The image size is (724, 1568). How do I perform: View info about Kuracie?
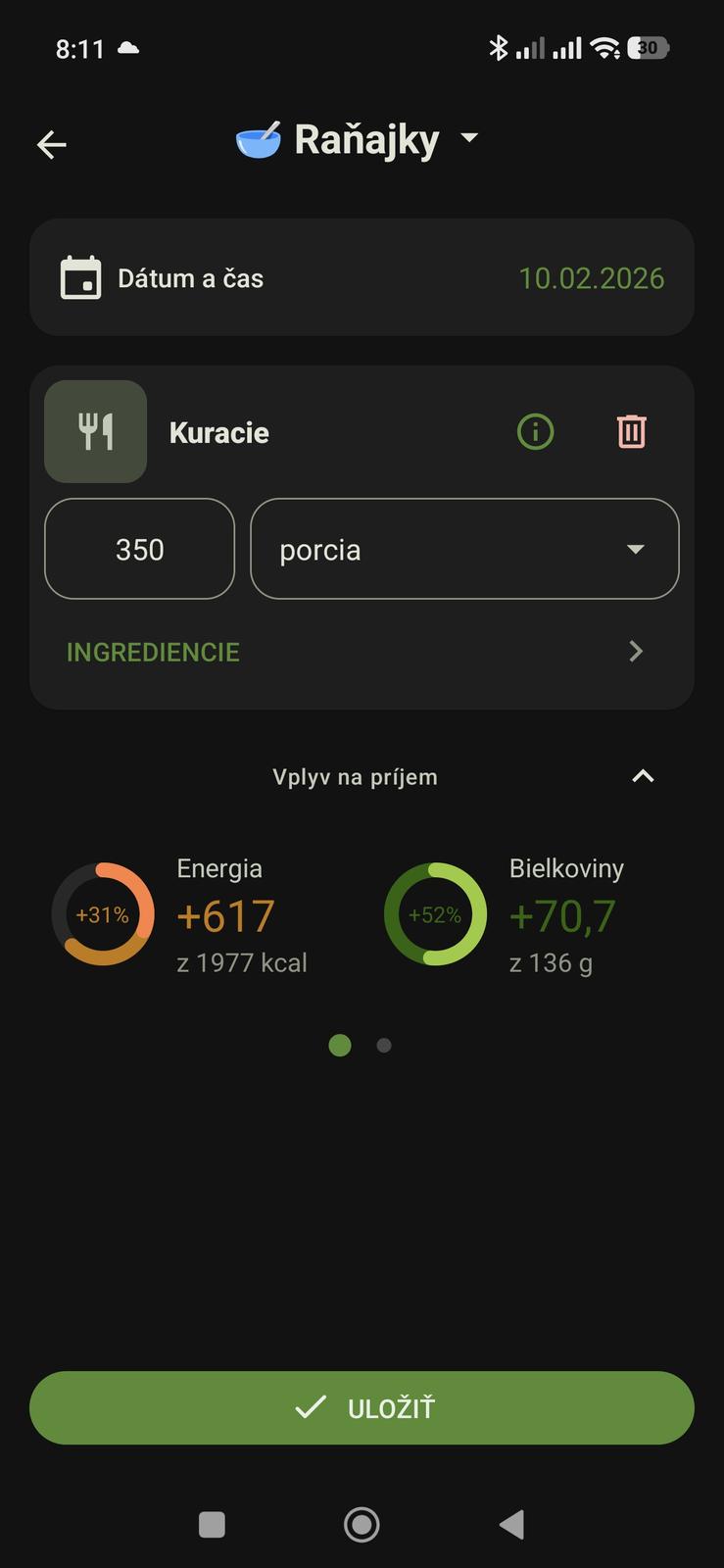coord(535,431)
